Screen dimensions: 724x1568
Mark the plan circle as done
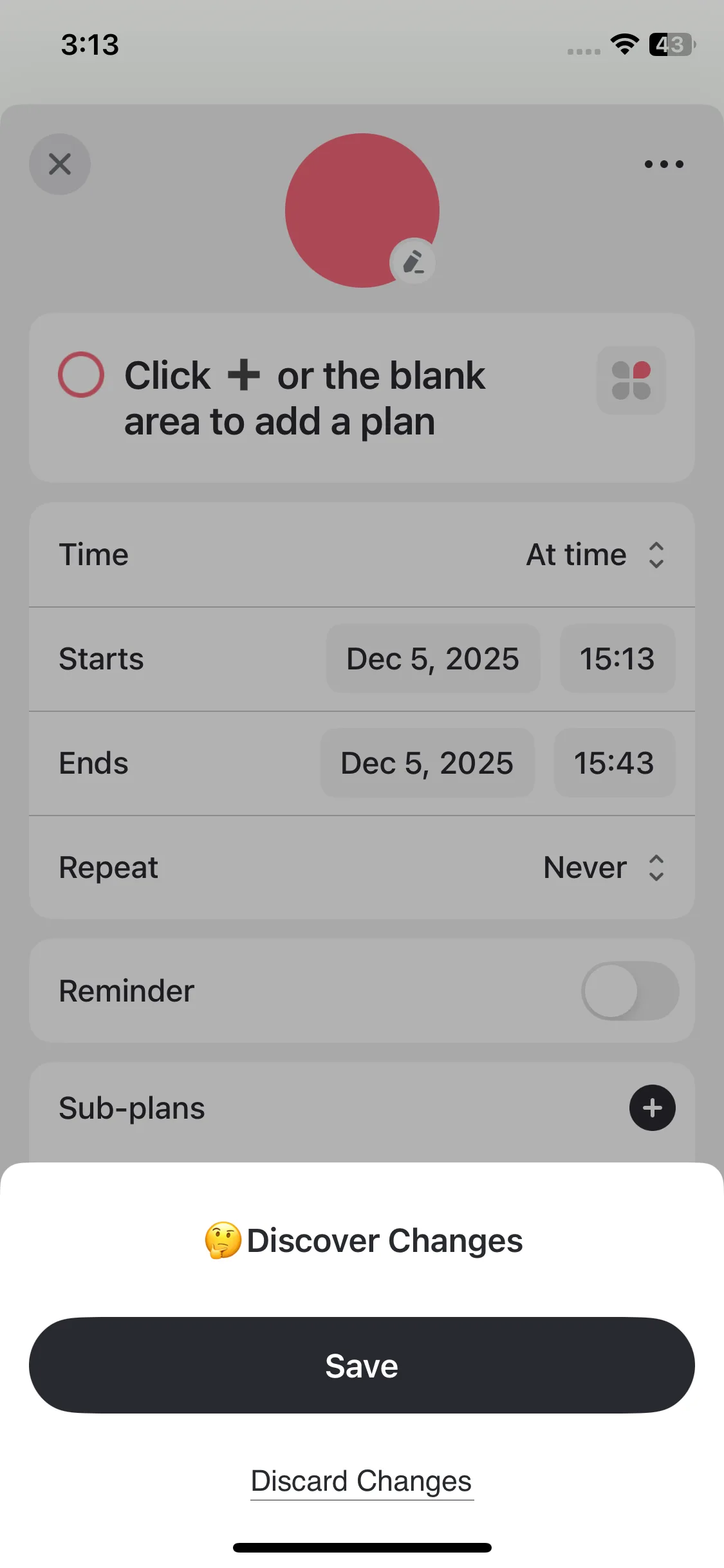click(x=81, y=375)
